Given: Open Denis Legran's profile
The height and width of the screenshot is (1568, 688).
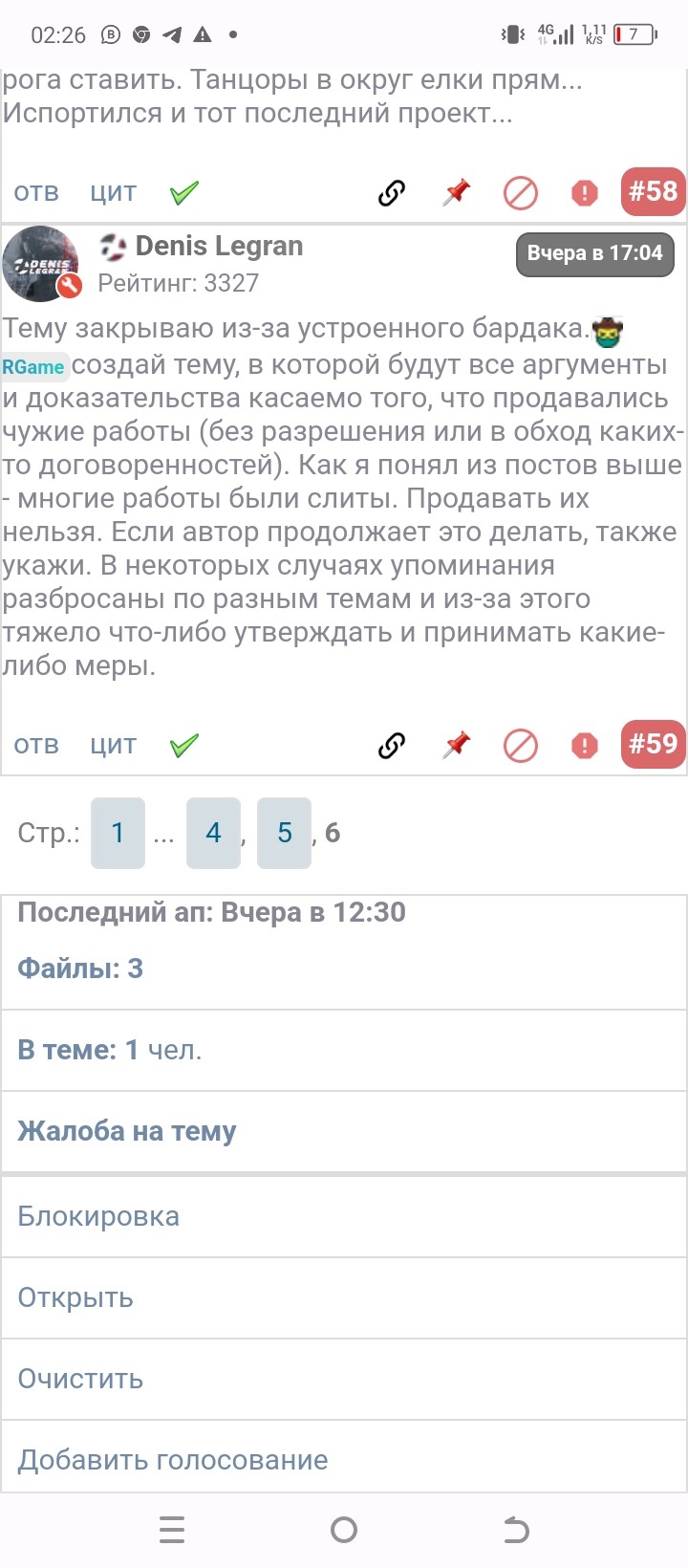Looking at the screenshot, I should (219, 247).
